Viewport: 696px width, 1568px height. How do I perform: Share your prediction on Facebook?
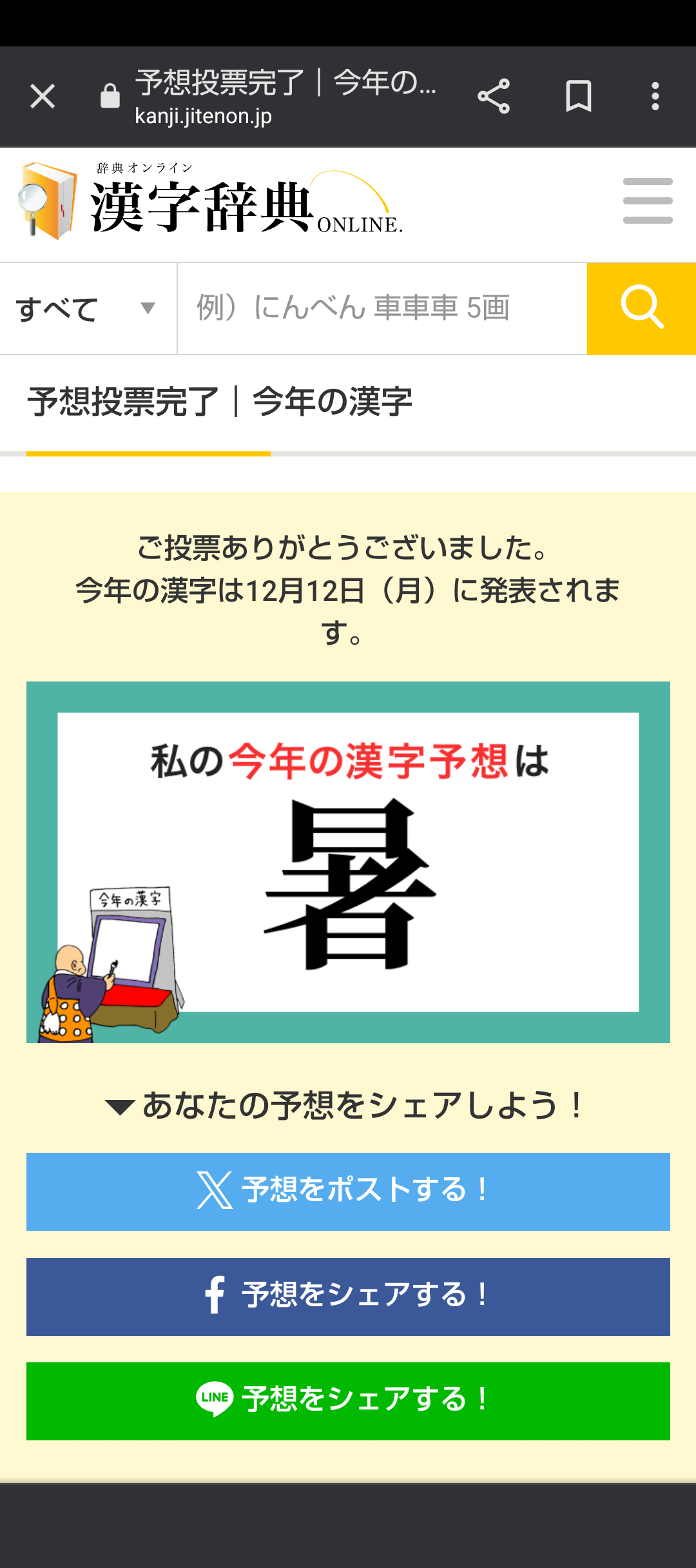pyautogui.click(x=348, y=1297)
